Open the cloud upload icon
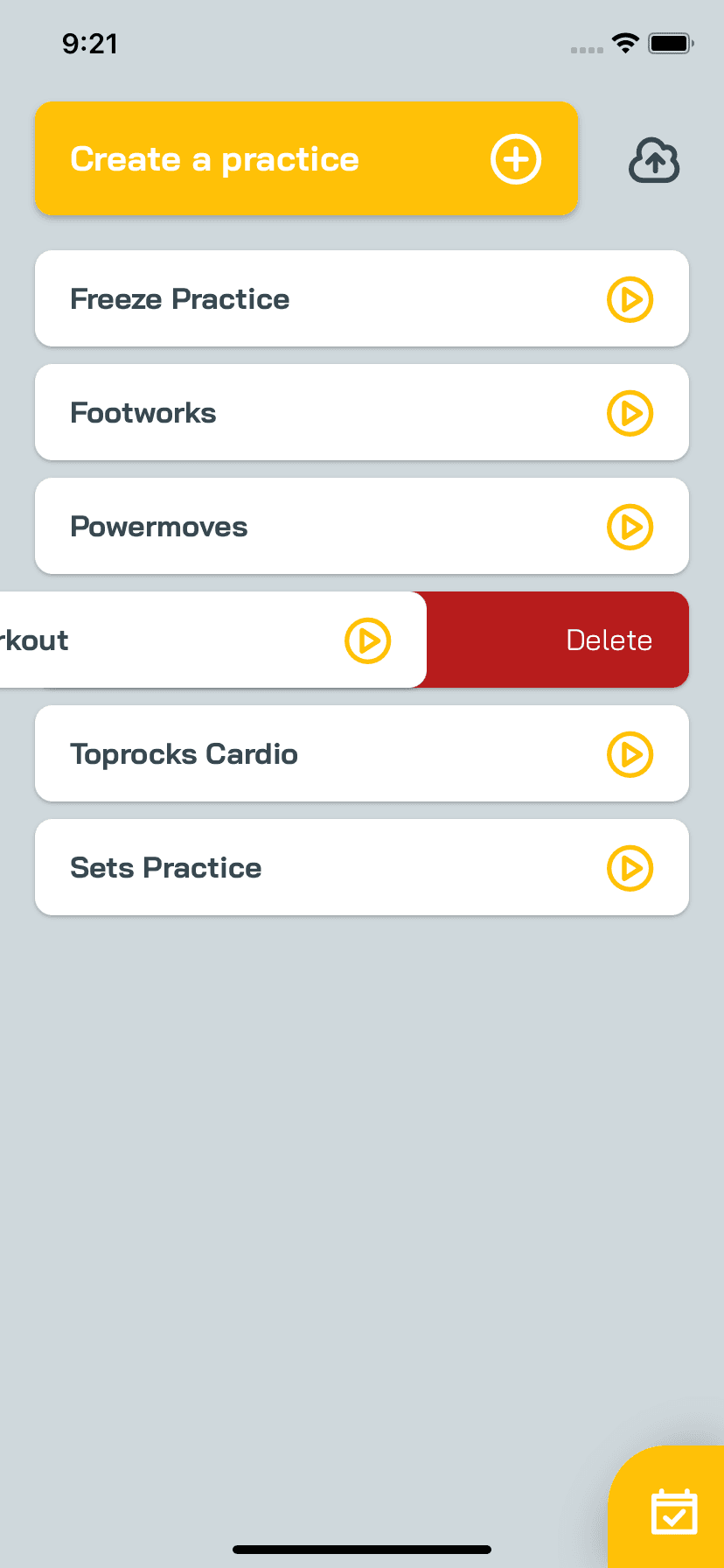This screenshot has height=1568, width=724. point(654,160)
